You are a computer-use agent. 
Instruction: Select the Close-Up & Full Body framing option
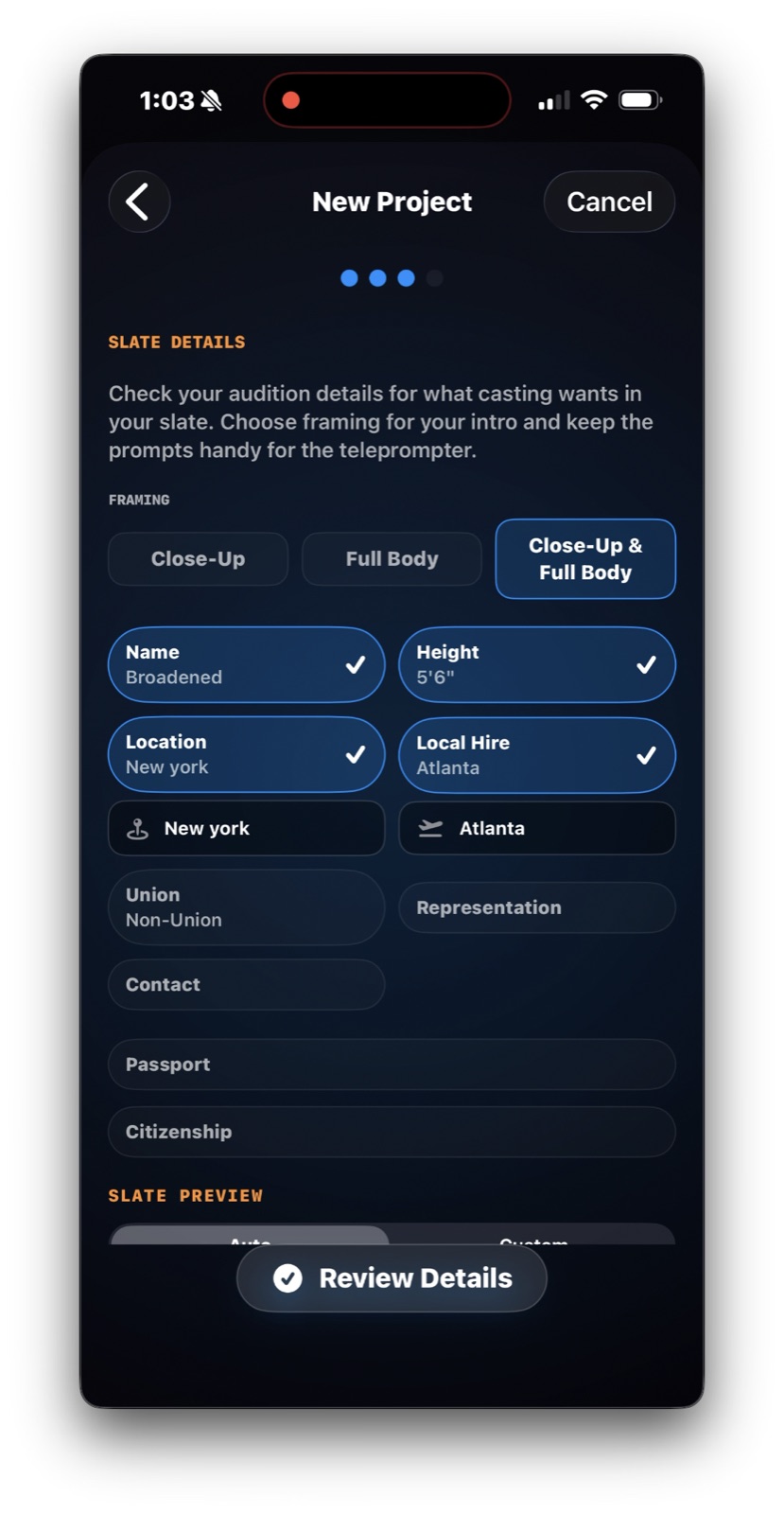point(584,558)
